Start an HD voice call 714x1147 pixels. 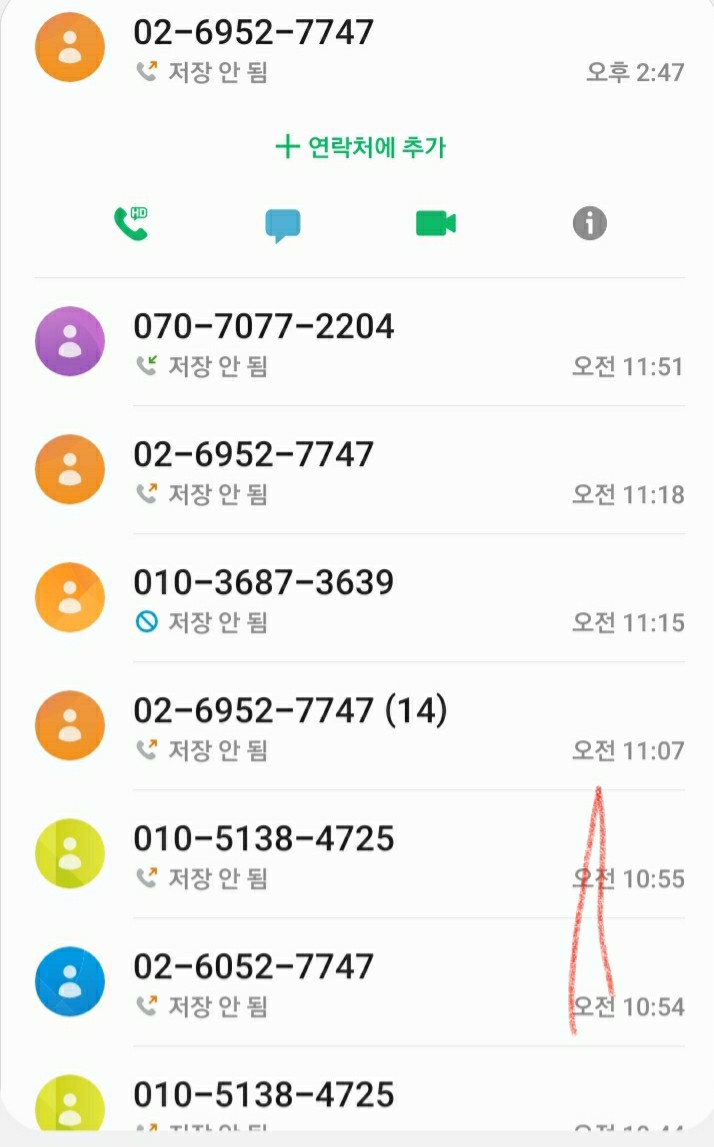click(131, 223)
